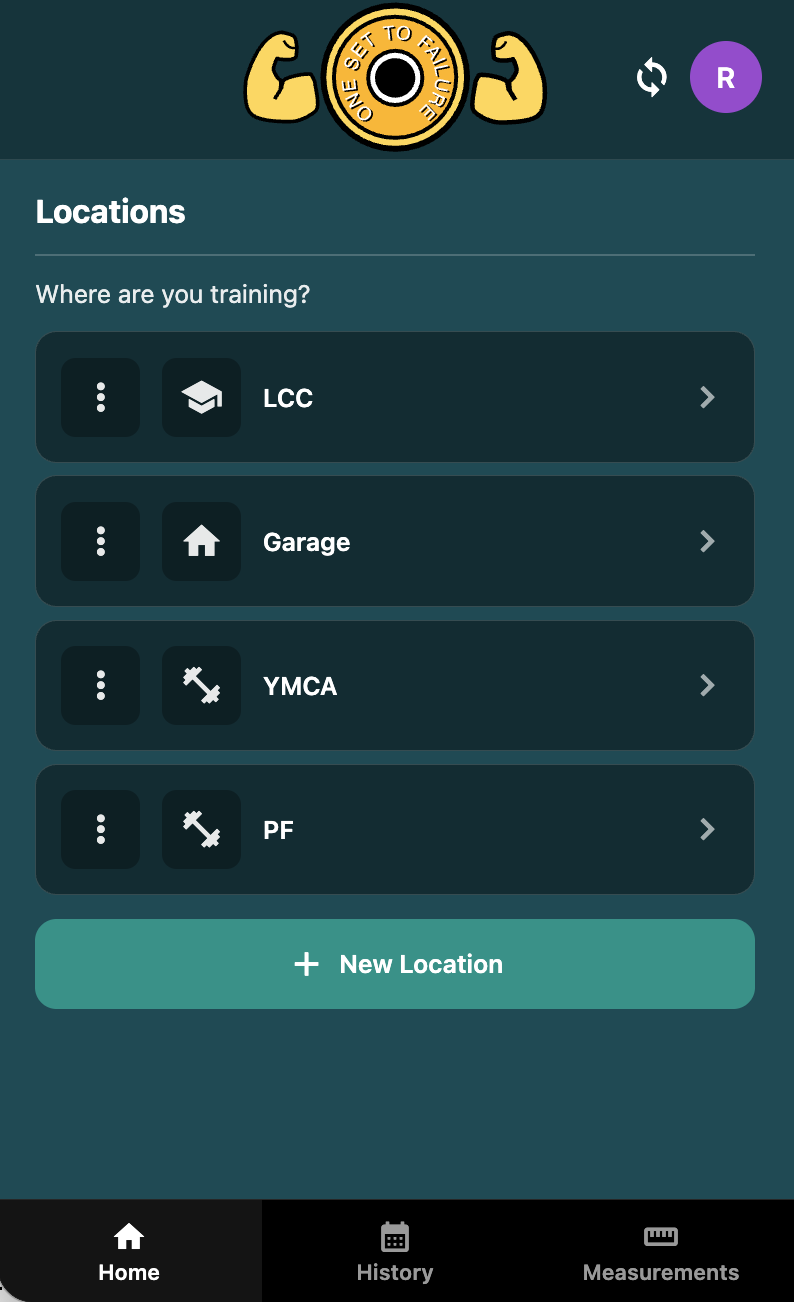794x1302 pixels.
Task: Open the three-dot menu for Garage
Action: [x=100, y=541]
